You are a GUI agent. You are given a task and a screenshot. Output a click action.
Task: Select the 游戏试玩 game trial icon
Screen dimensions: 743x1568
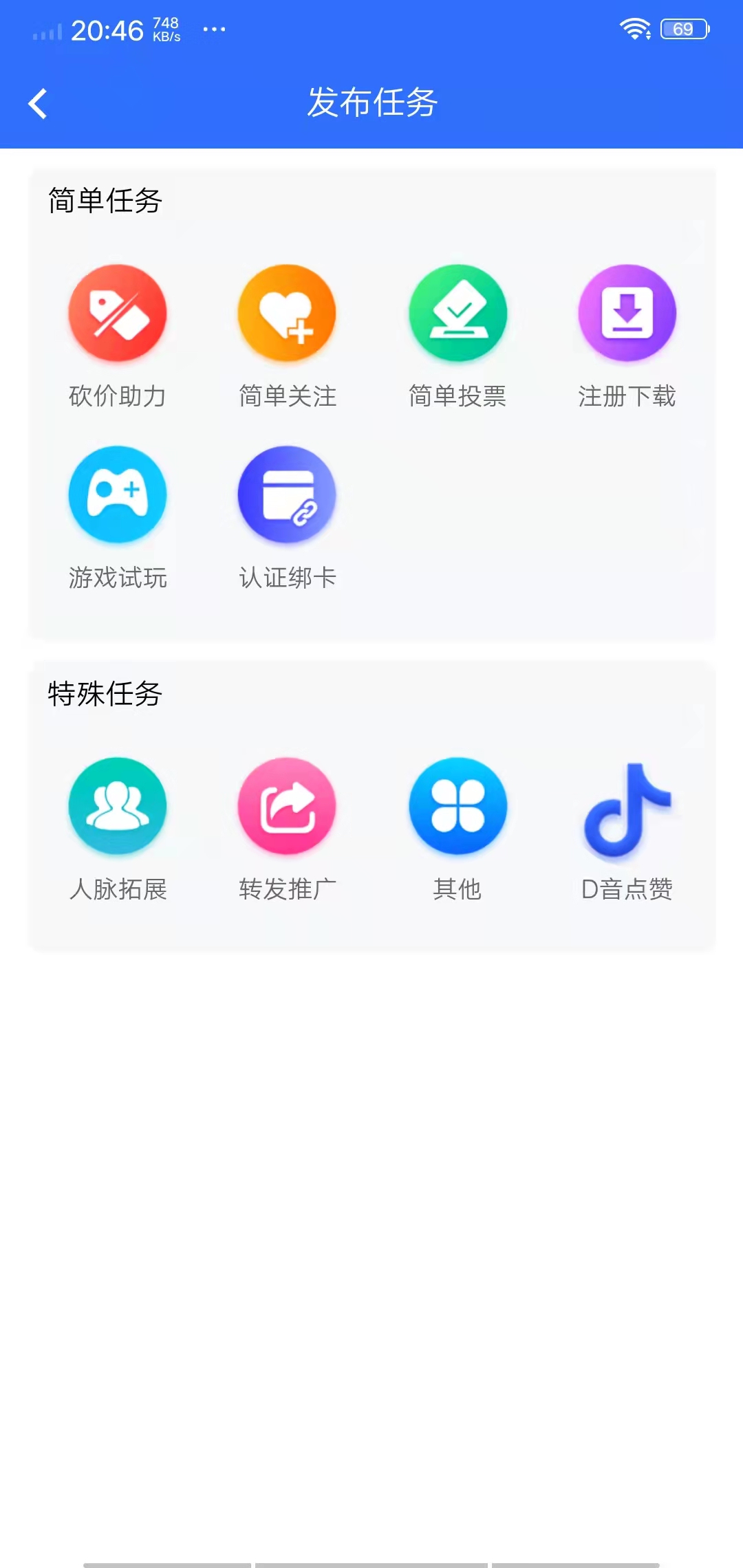(x=117, y=494)
